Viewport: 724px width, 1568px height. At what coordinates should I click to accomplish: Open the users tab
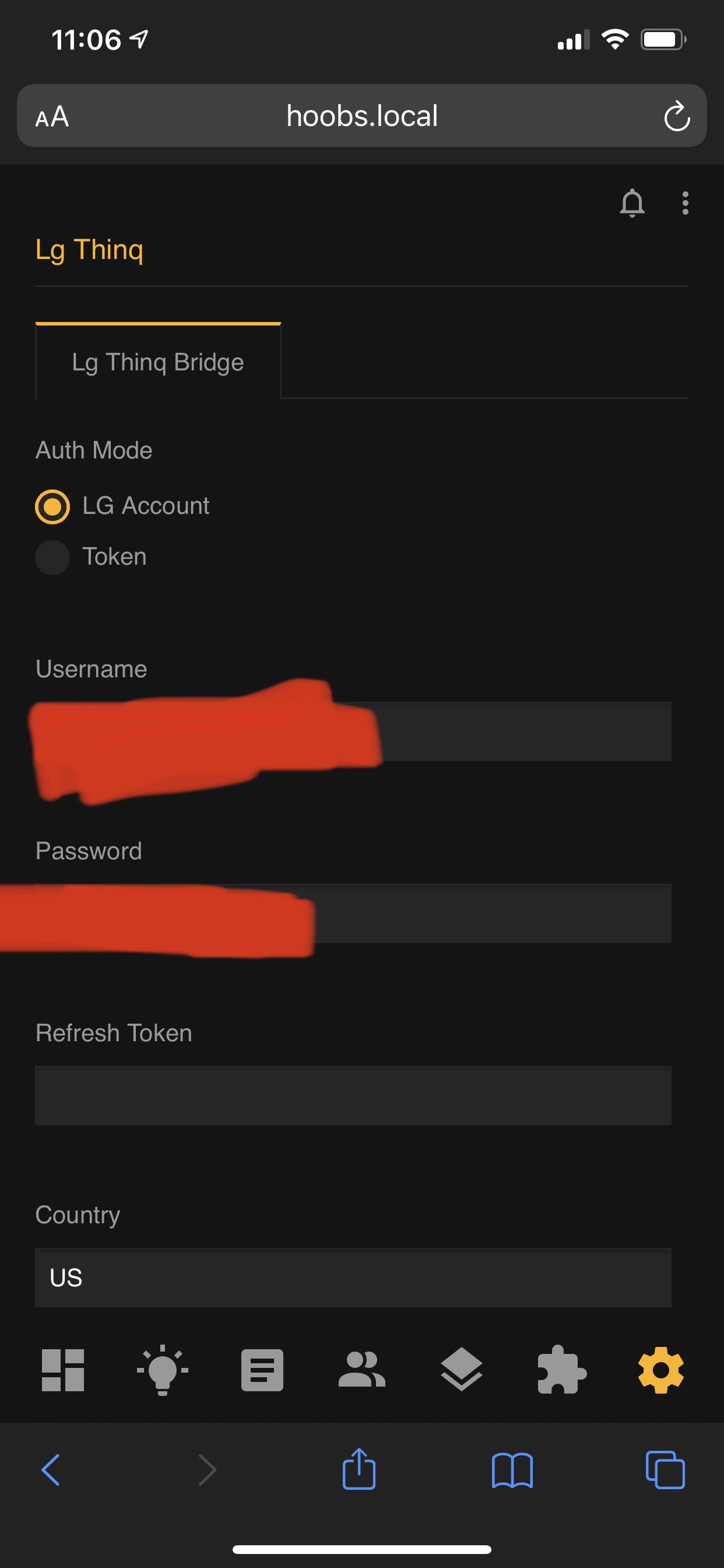[x=362, y=1370]
